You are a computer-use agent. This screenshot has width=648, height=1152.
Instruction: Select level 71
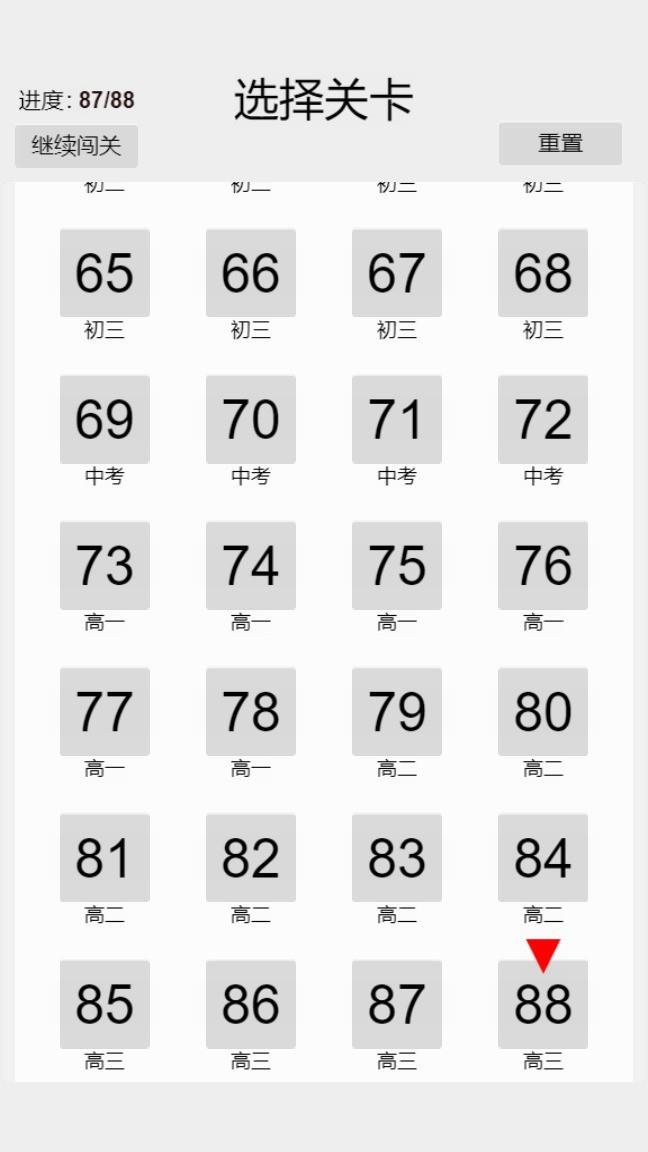pyautogui.click(x=397, y=419)
